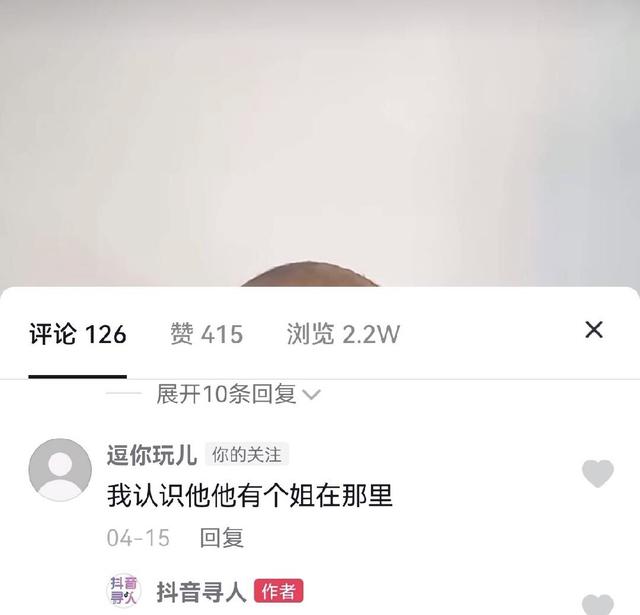Switch to the 浏览 2.2W tab

pyautogui.click(x=343, y=334)
